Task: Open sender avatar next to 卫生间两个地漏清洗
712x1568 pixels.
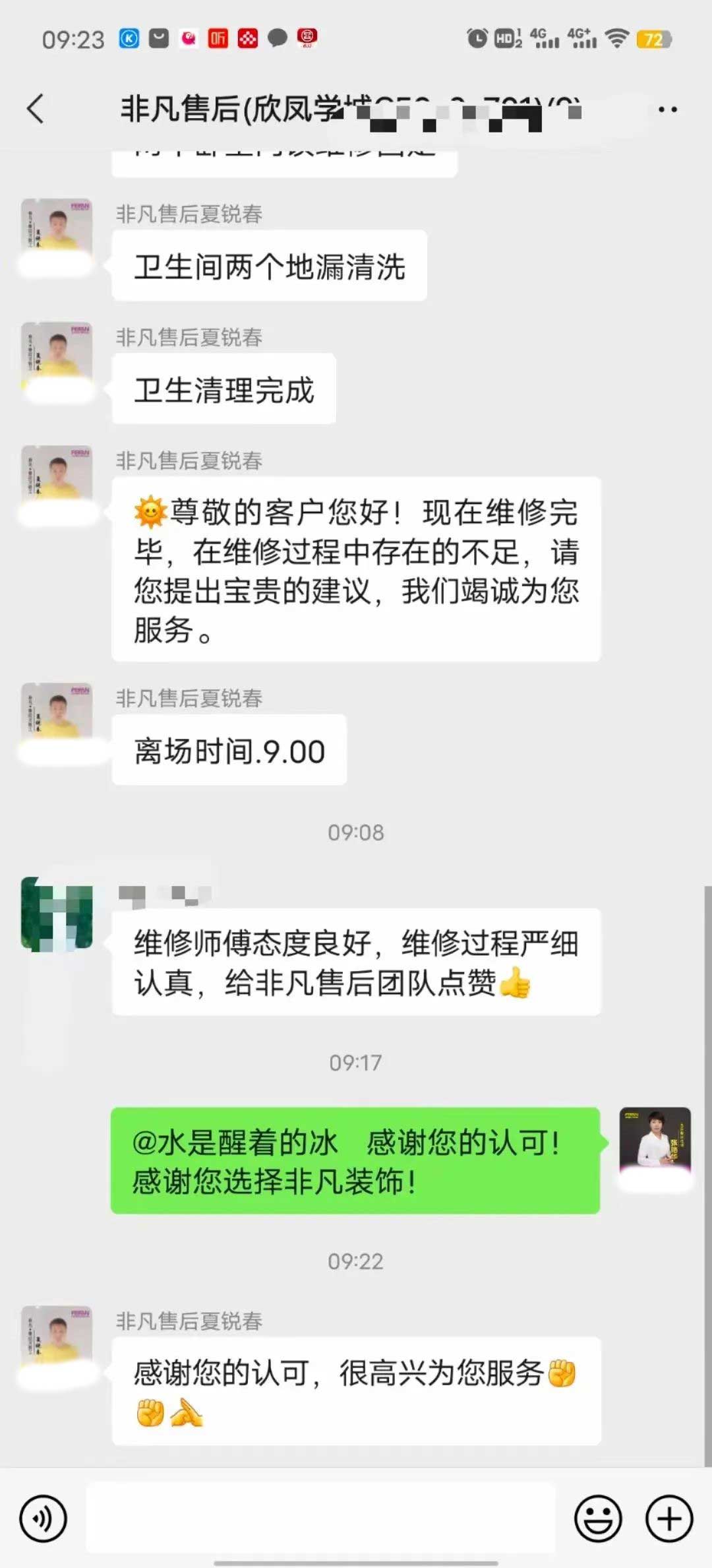Action: [57, 226]
